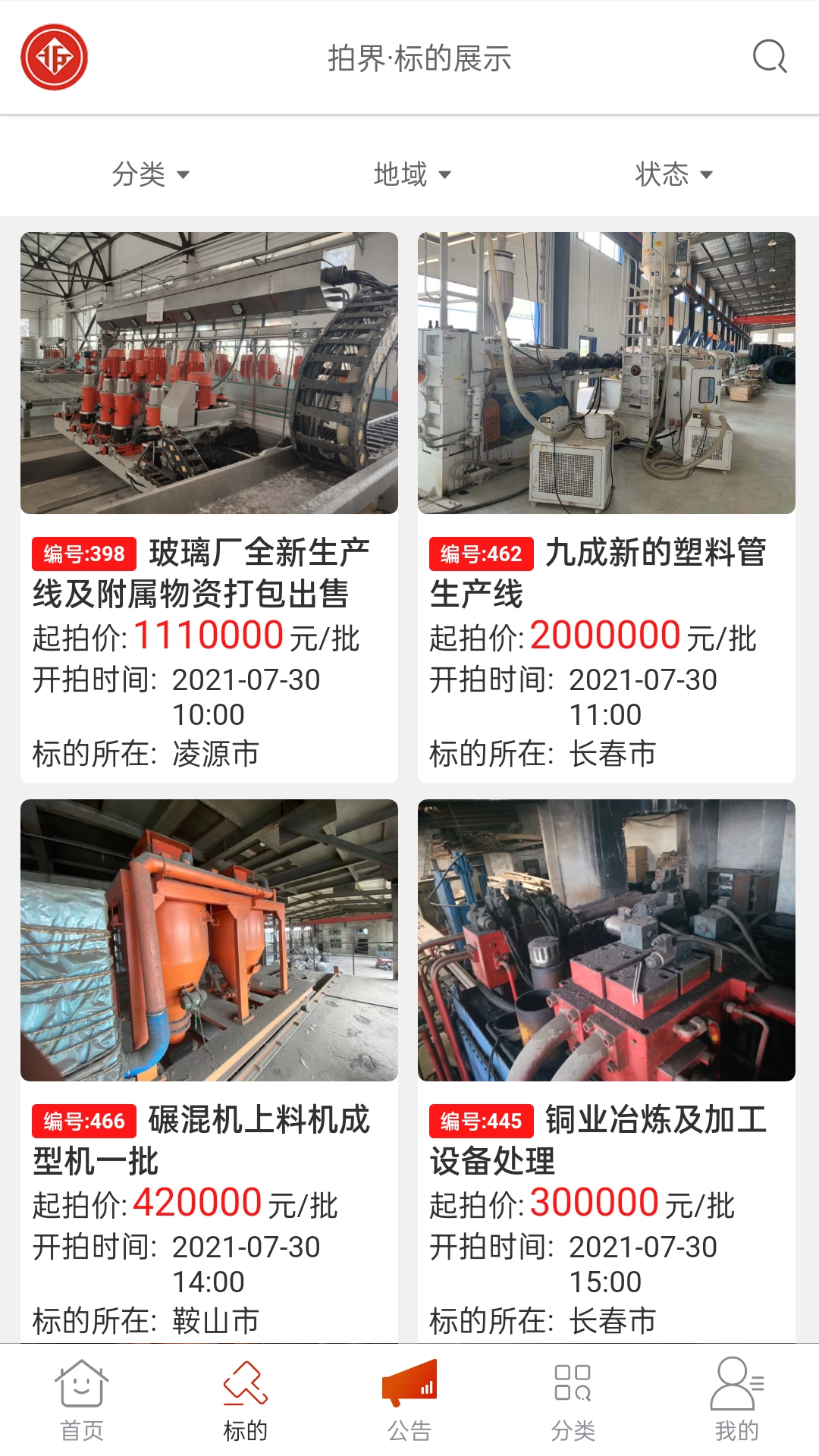Switch to the 我的 profile tab

[737, 1401]
